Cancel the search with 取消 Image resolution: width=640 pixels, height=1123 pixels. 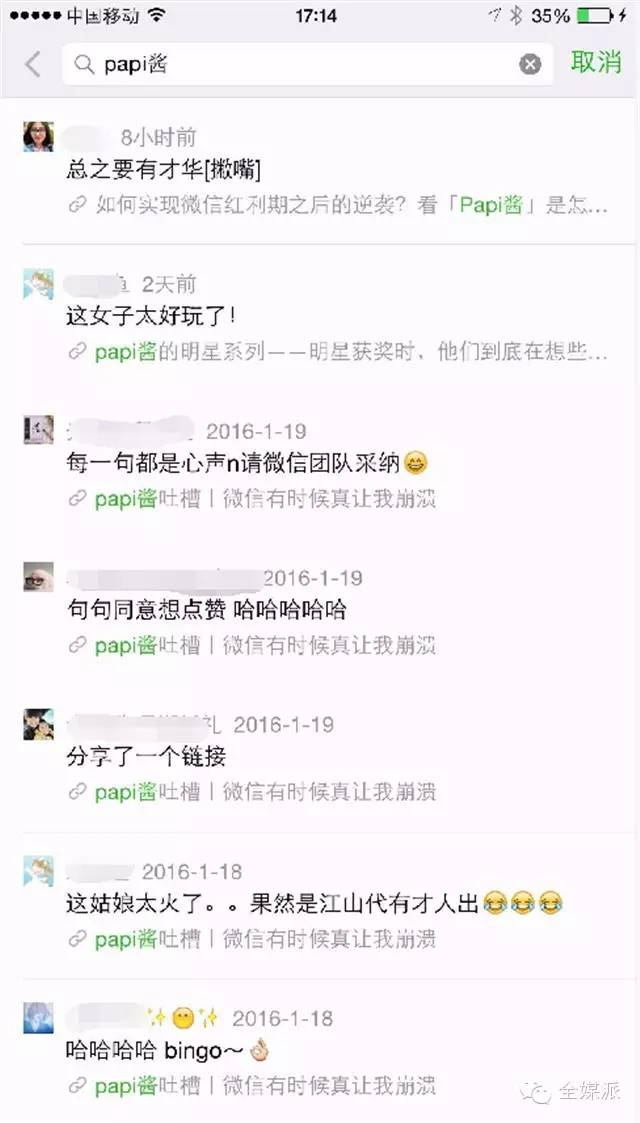(596, 63)
